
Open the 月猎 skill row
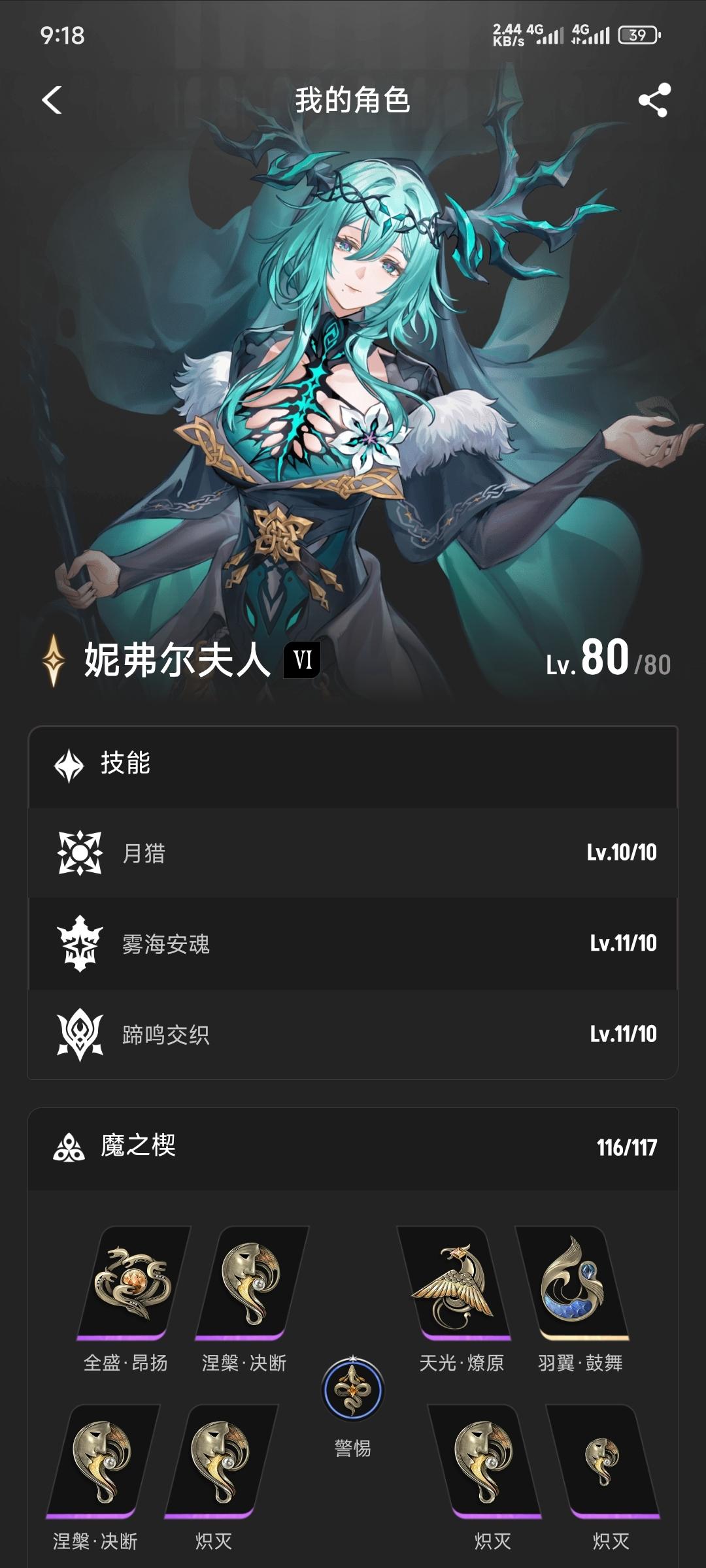click(353, 853)
